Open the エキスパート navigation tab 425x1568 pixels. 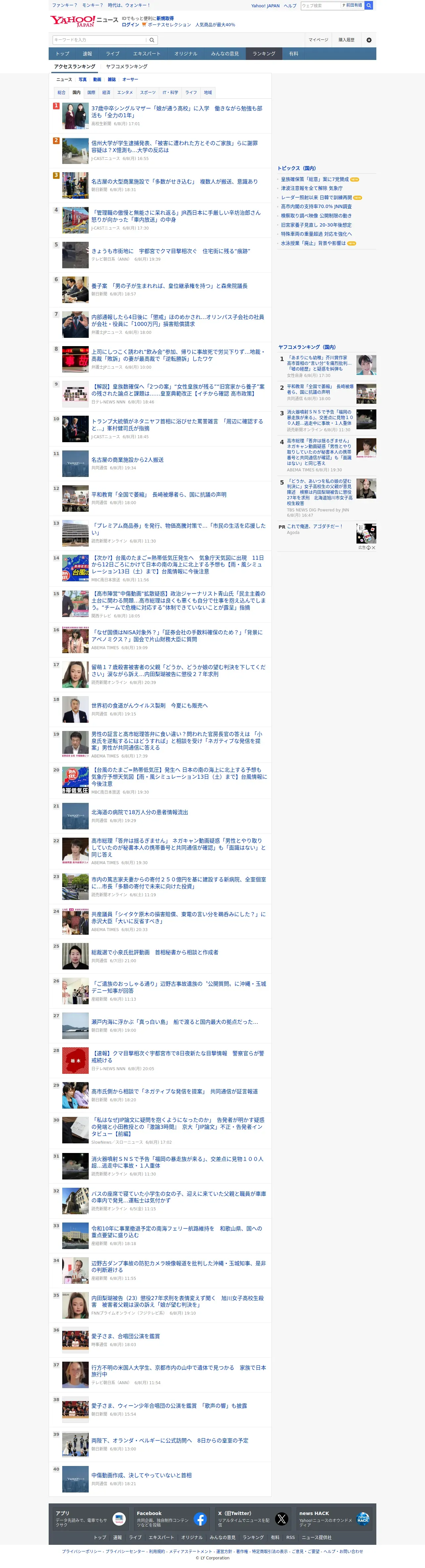147,54
